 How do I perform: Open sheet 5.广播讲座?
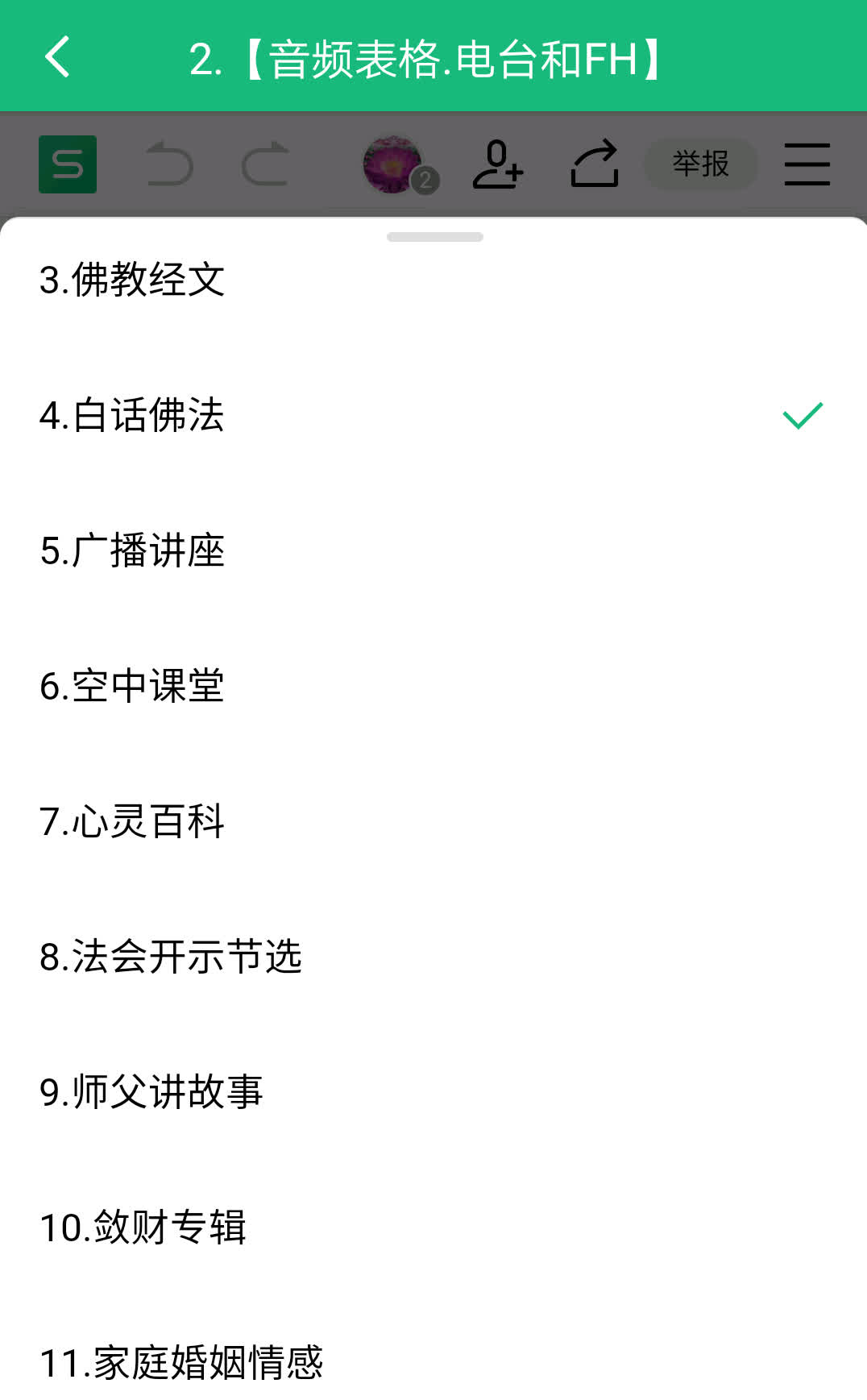pyautogui.click(x=433, y=550)
